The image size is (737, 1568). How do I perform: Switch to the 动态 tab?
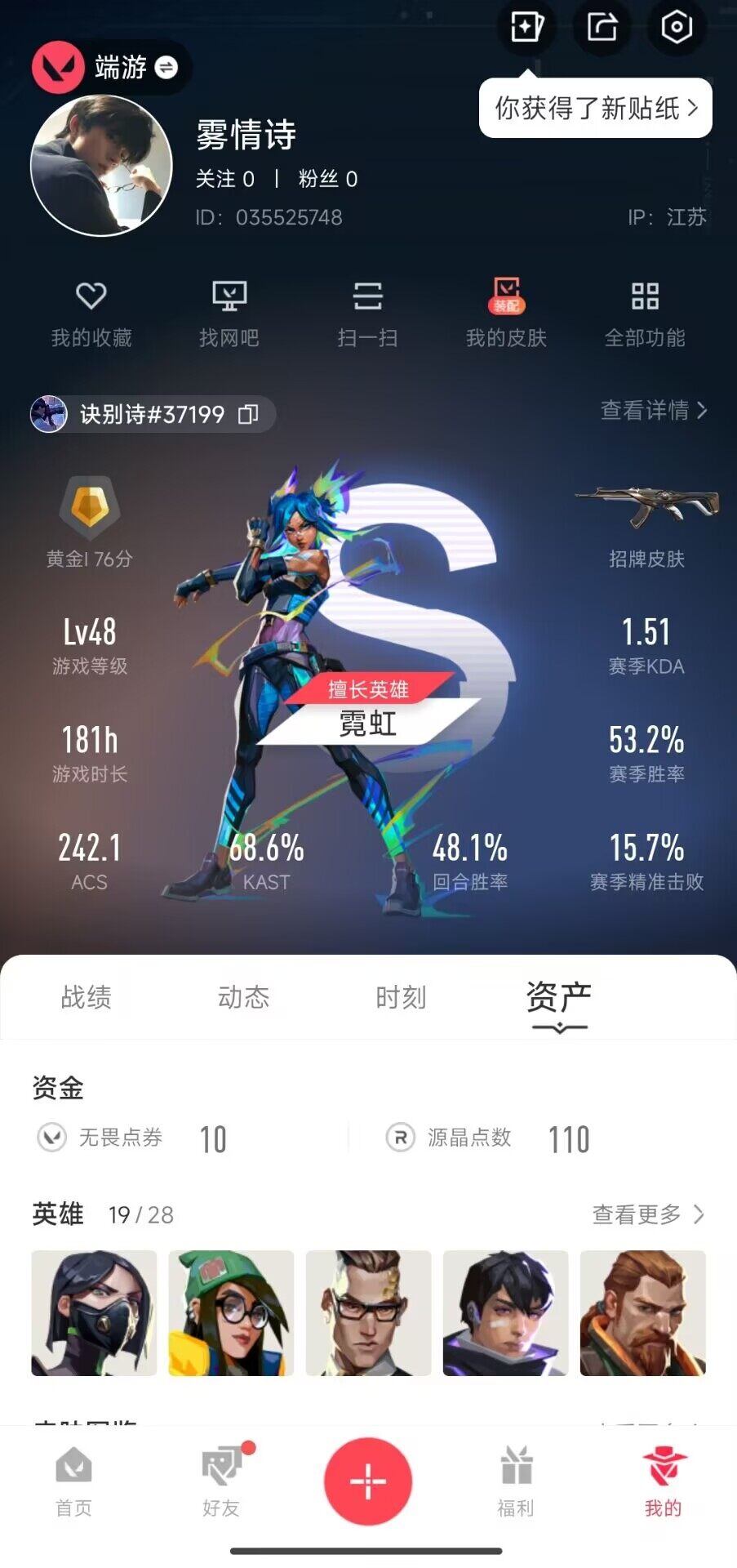click(243, 997)
